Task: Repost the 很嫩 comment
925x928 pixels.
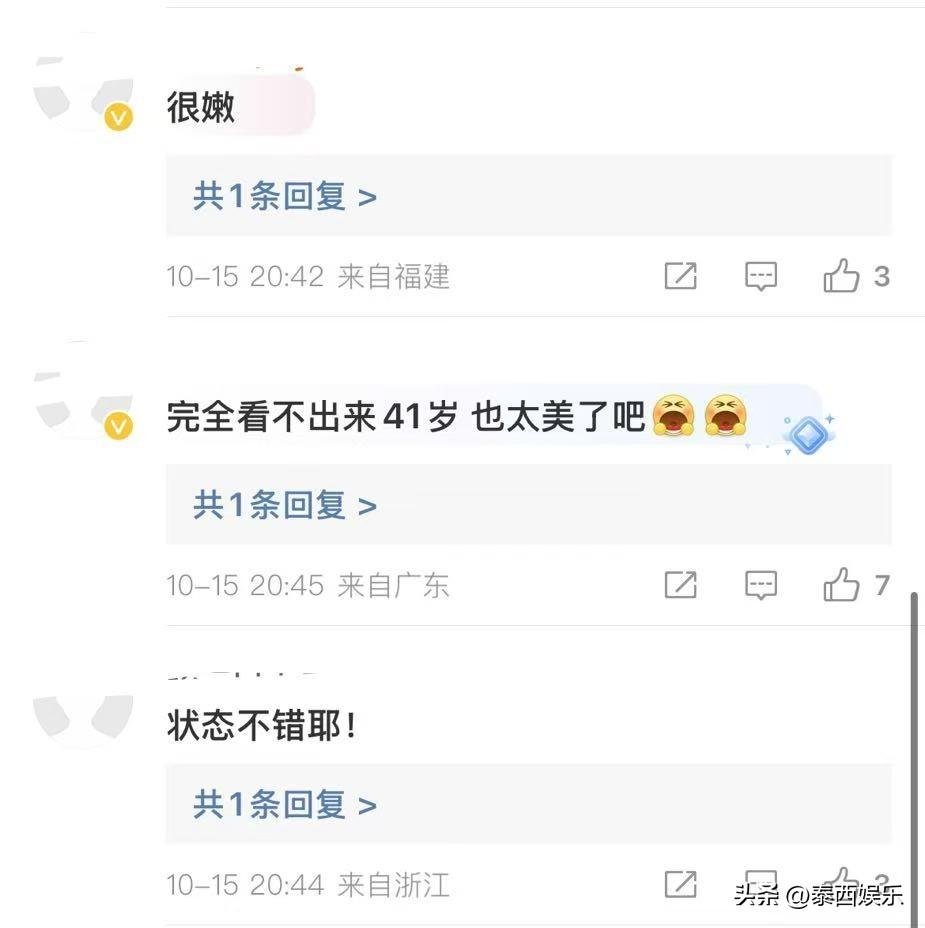Action: [680, 276]
